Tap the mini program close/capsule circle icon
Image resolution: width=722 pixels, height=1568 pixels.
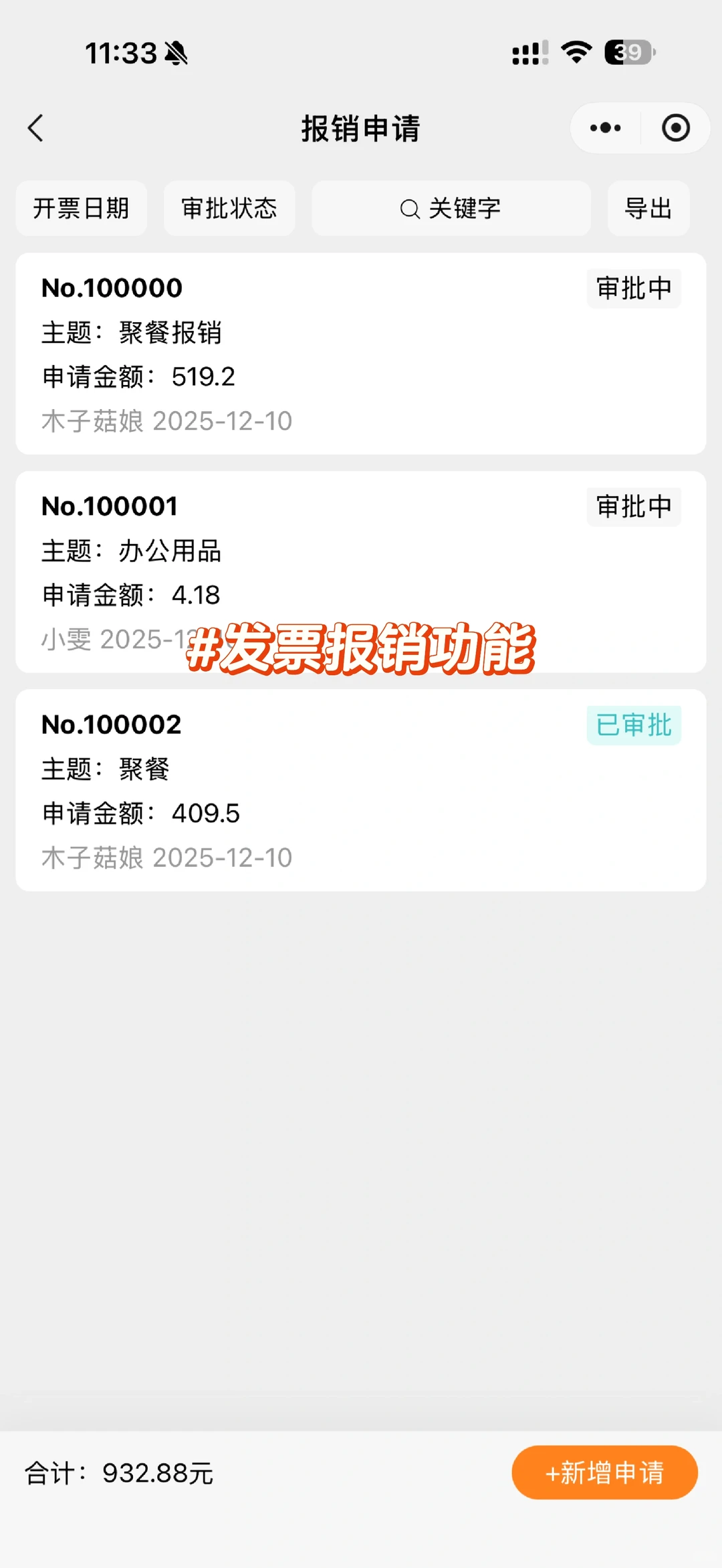coord(675,128)
